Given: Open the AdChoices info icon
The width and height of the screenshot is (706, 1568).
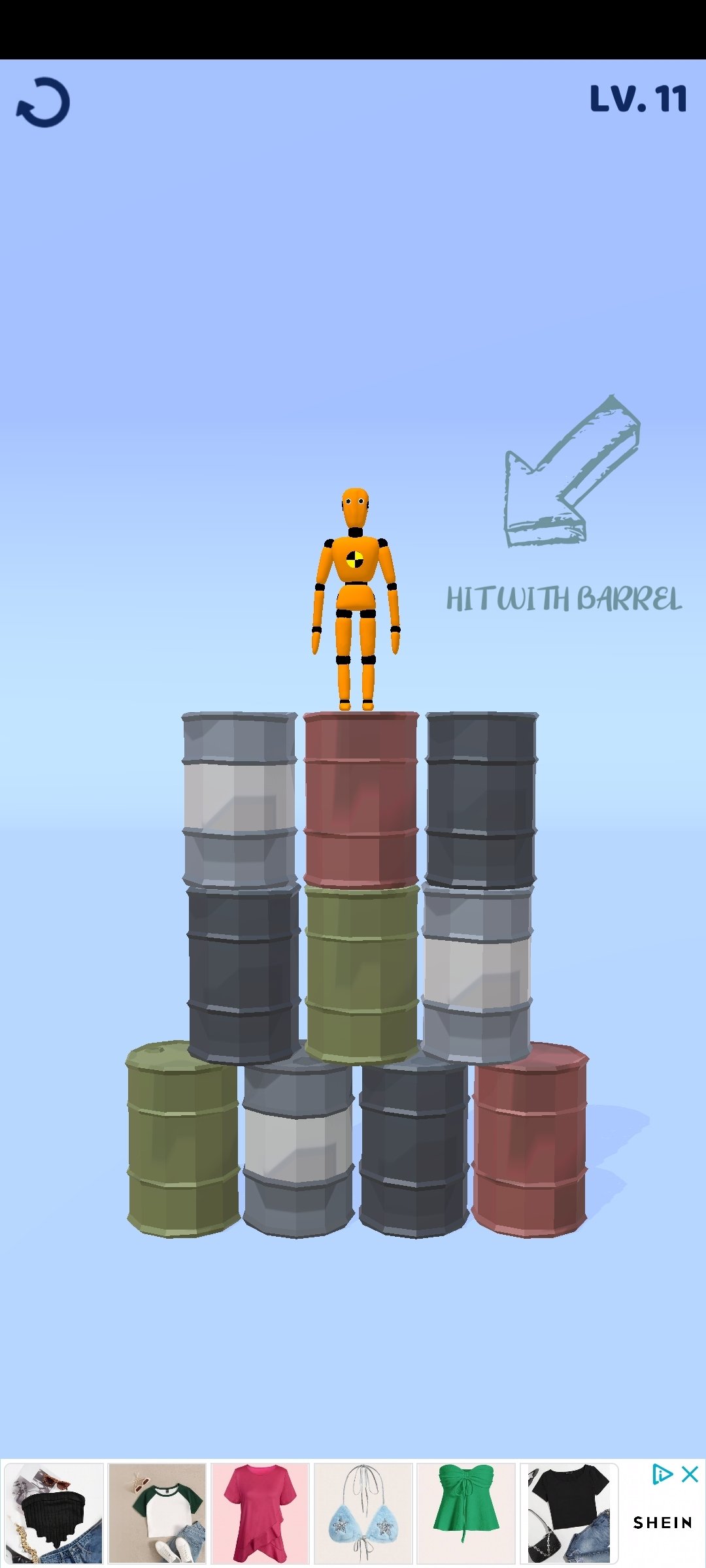Looking at the screenshot, I should (662, 1475).
